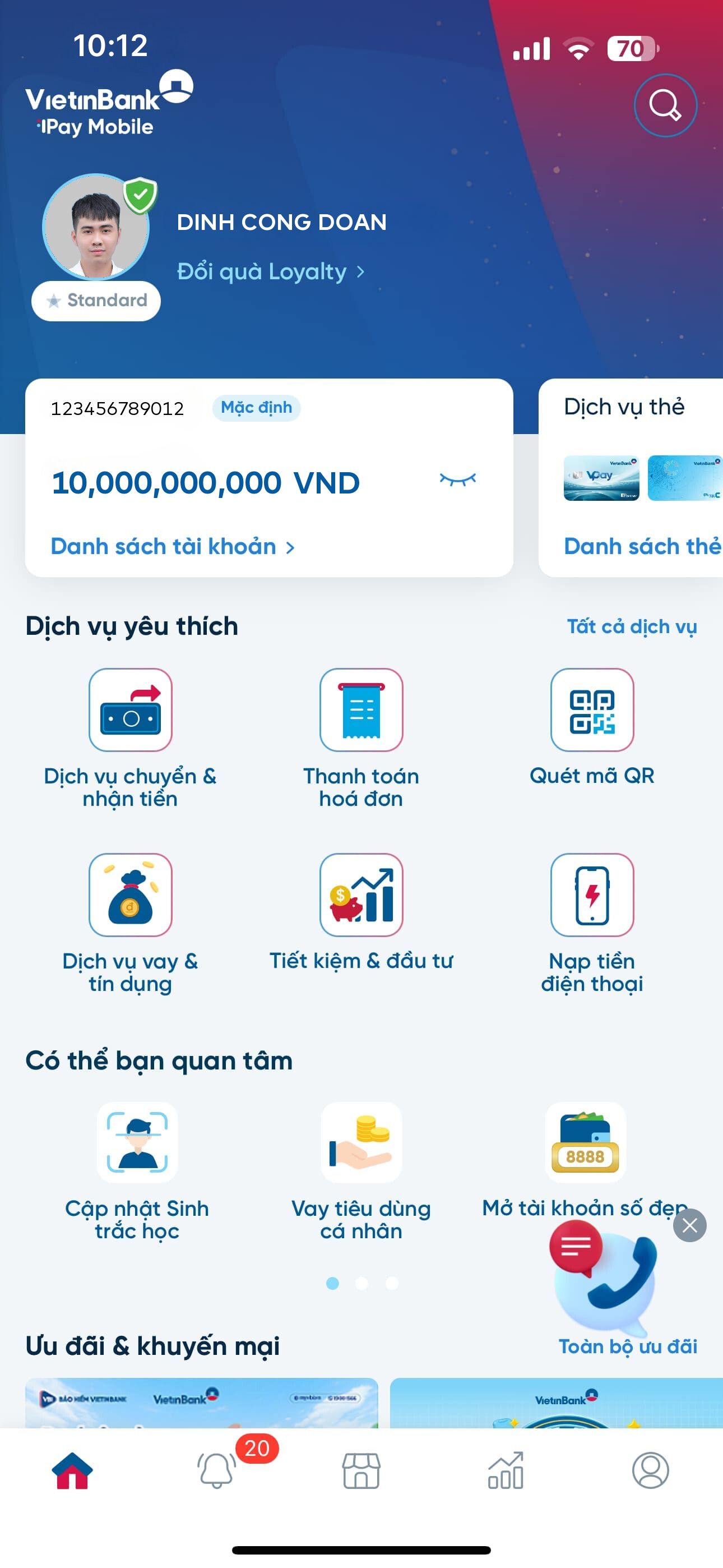This screenshot has width=723, height=1568.
Task: Choose Nạp tiền điện thoại
Action: tap(591, 895)
